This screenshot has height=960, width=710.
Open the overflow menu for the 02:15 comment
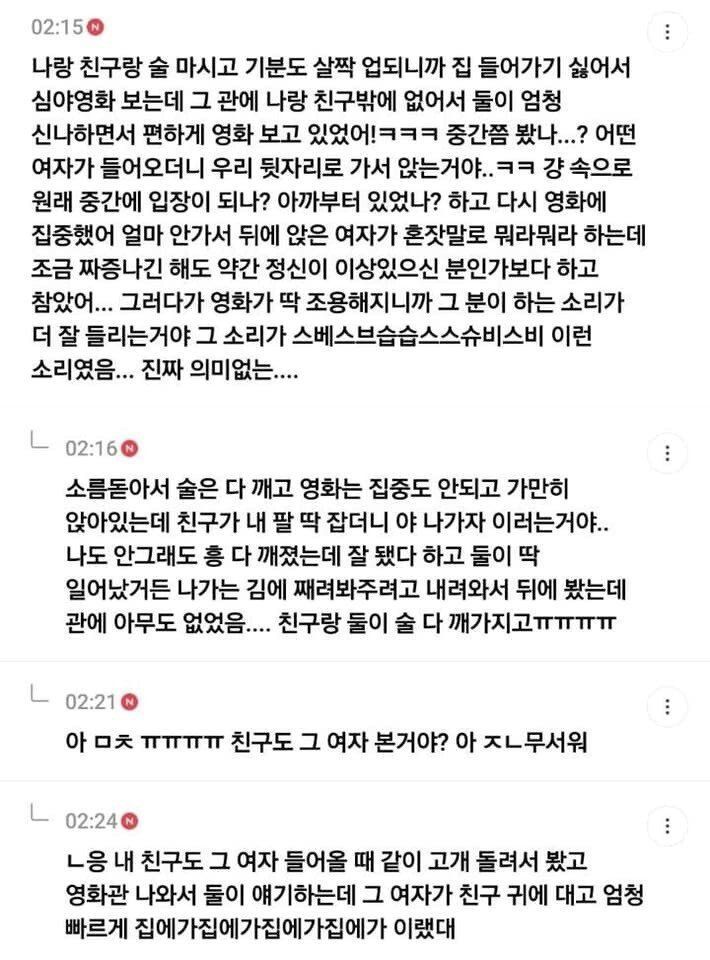pos(667,34)
